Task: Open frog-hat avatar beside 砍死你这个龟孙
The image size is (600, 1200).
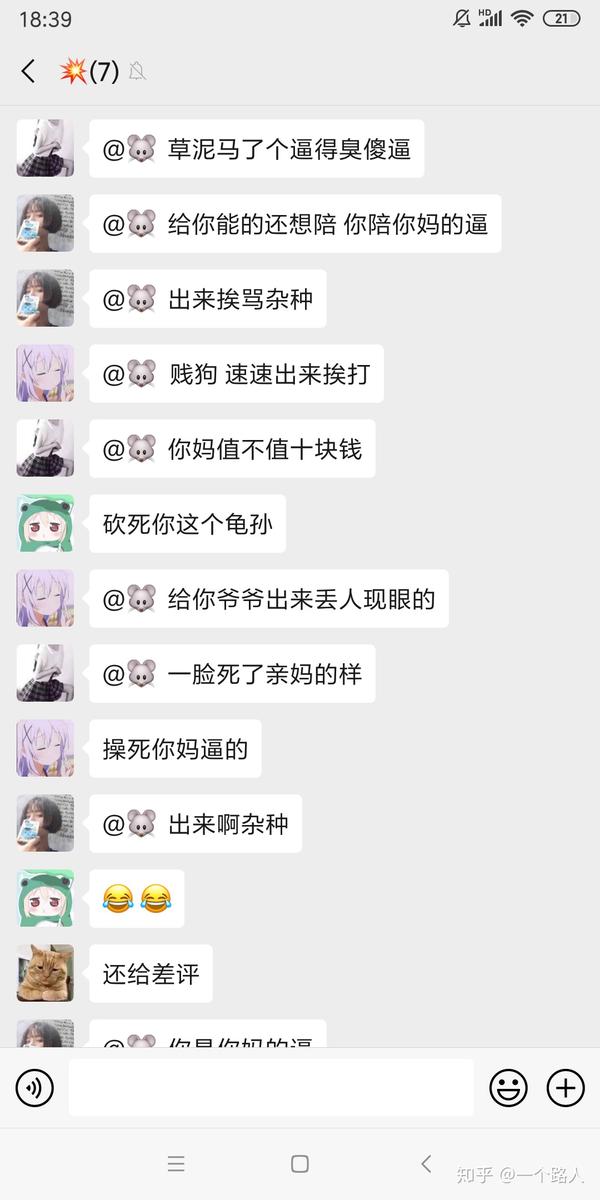Action: [x=45, y=523]
